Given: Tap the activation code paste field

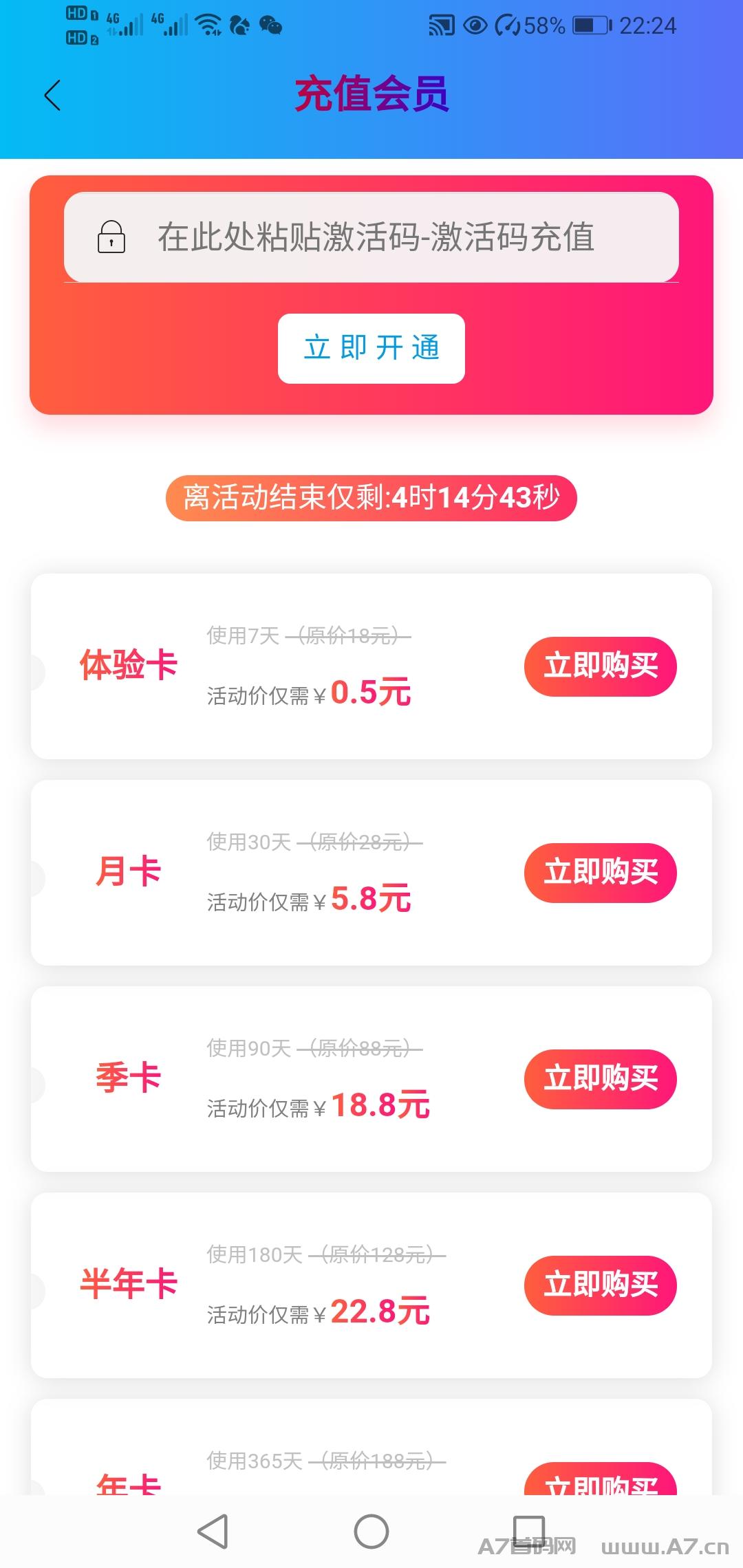Looking at the screenshot, I should [371, 237].
